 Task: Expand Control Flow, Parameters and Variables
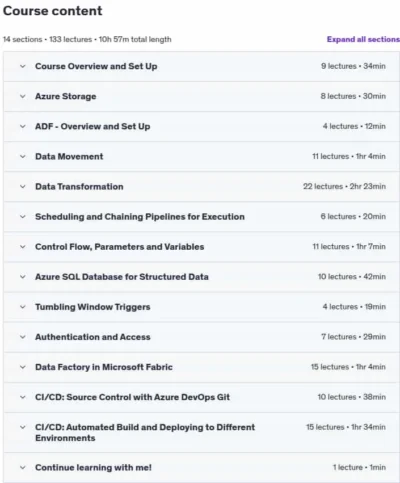point(202,247)
